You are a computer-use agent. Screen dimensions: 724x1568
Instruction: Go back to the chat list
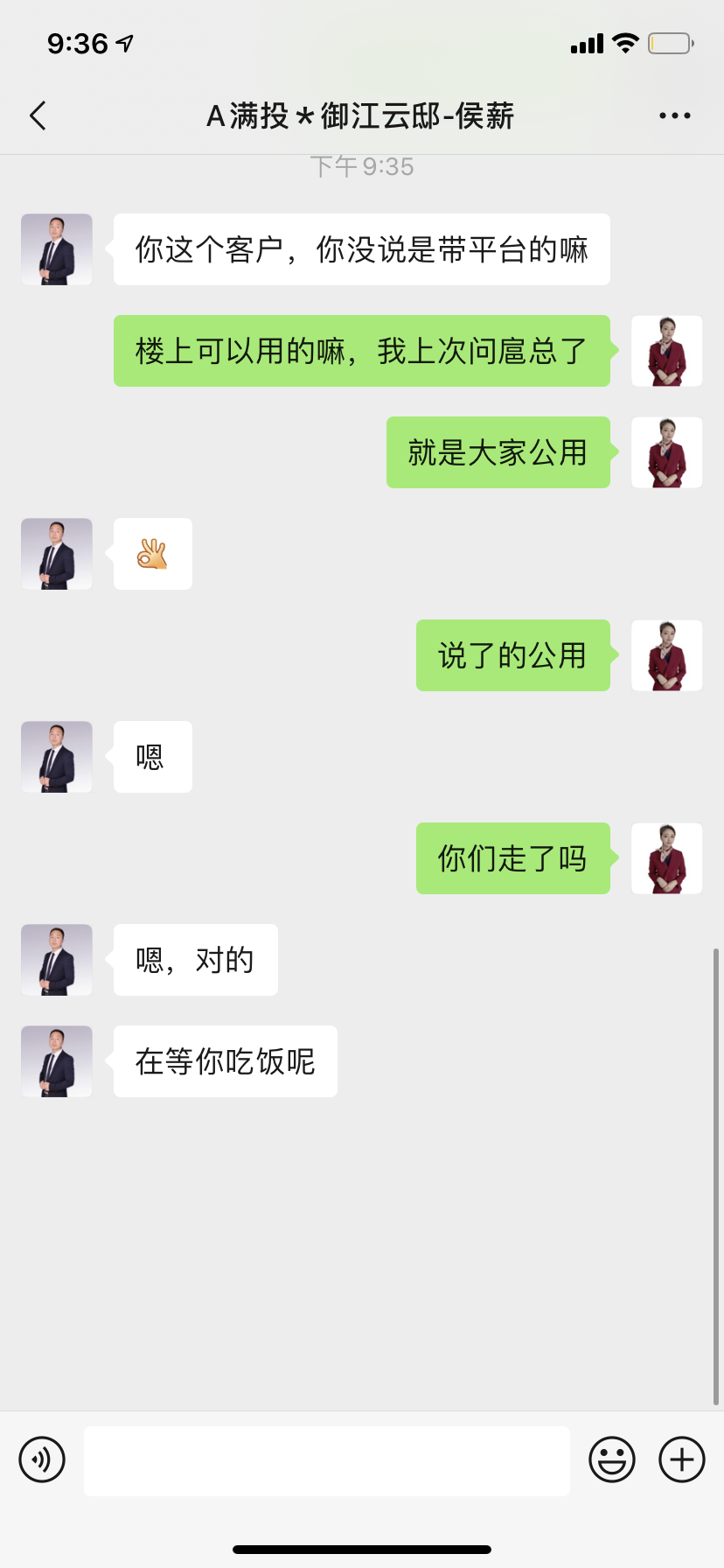(38, 115)
